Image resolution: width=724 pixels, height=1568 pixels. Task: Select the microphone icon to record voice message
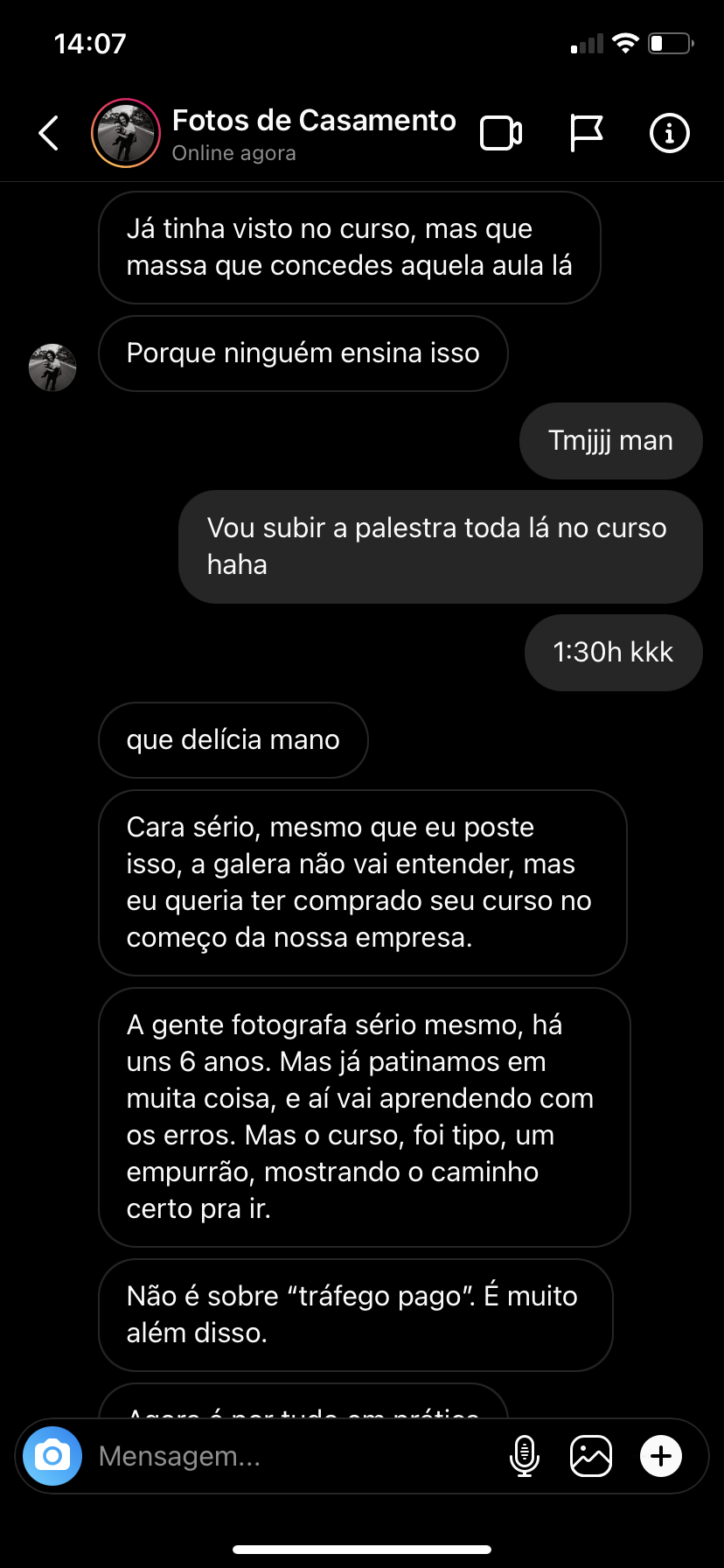pyautogui.click(x=525, y=1455)
